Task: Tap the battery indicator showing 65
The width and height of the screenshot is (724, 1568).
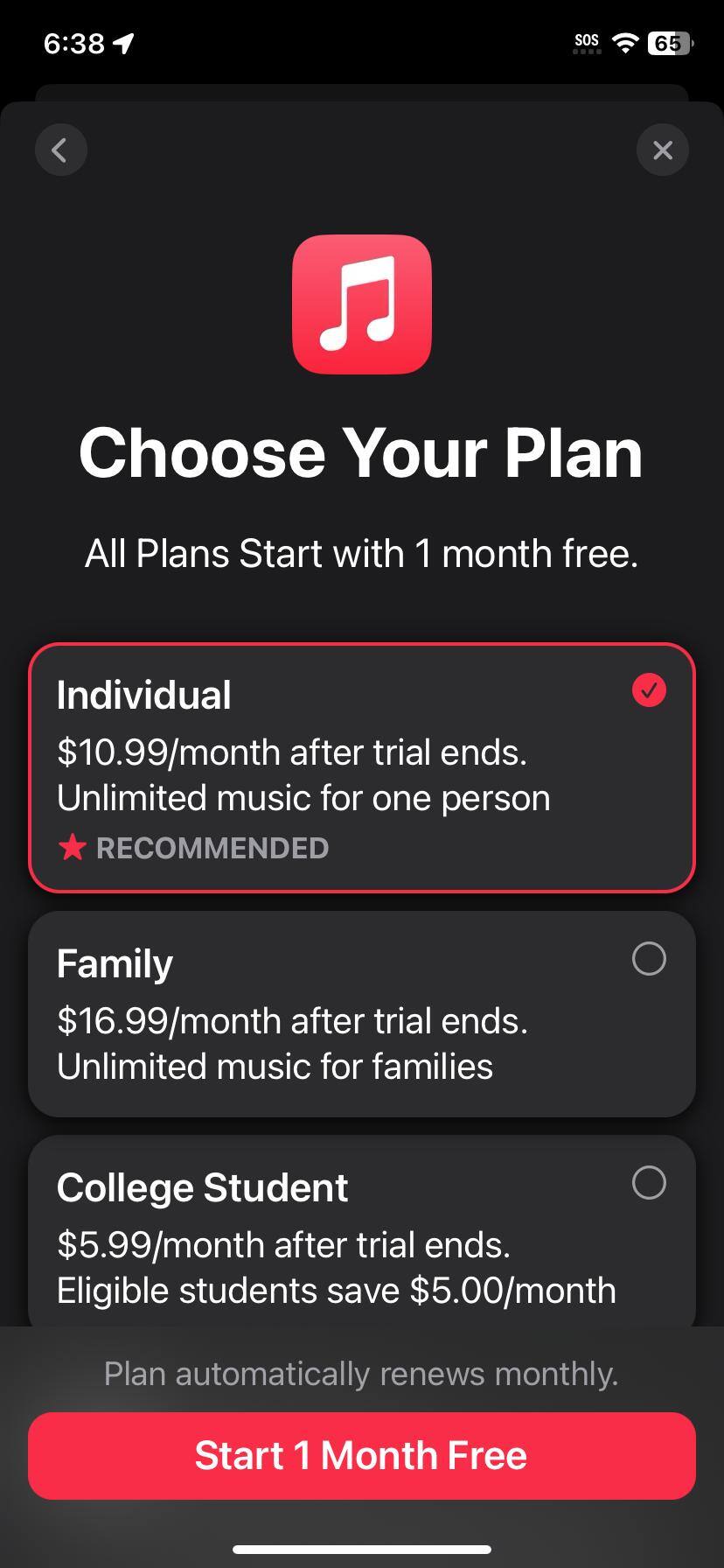Action: pos(668,43)
